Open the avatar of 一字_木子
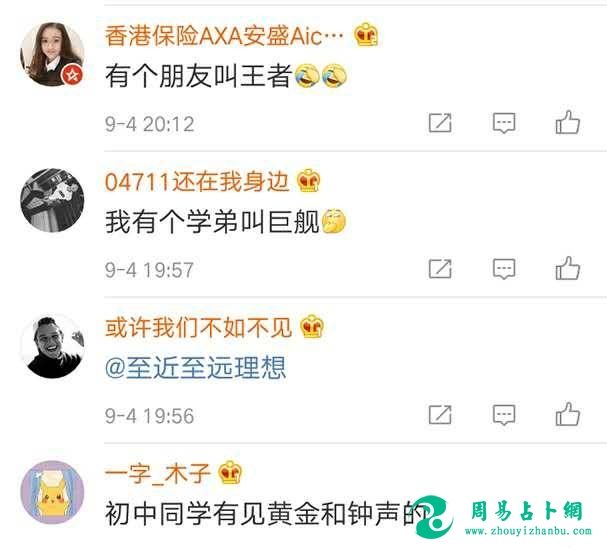Viewport: 607px width, 548px height. [52, 492]
